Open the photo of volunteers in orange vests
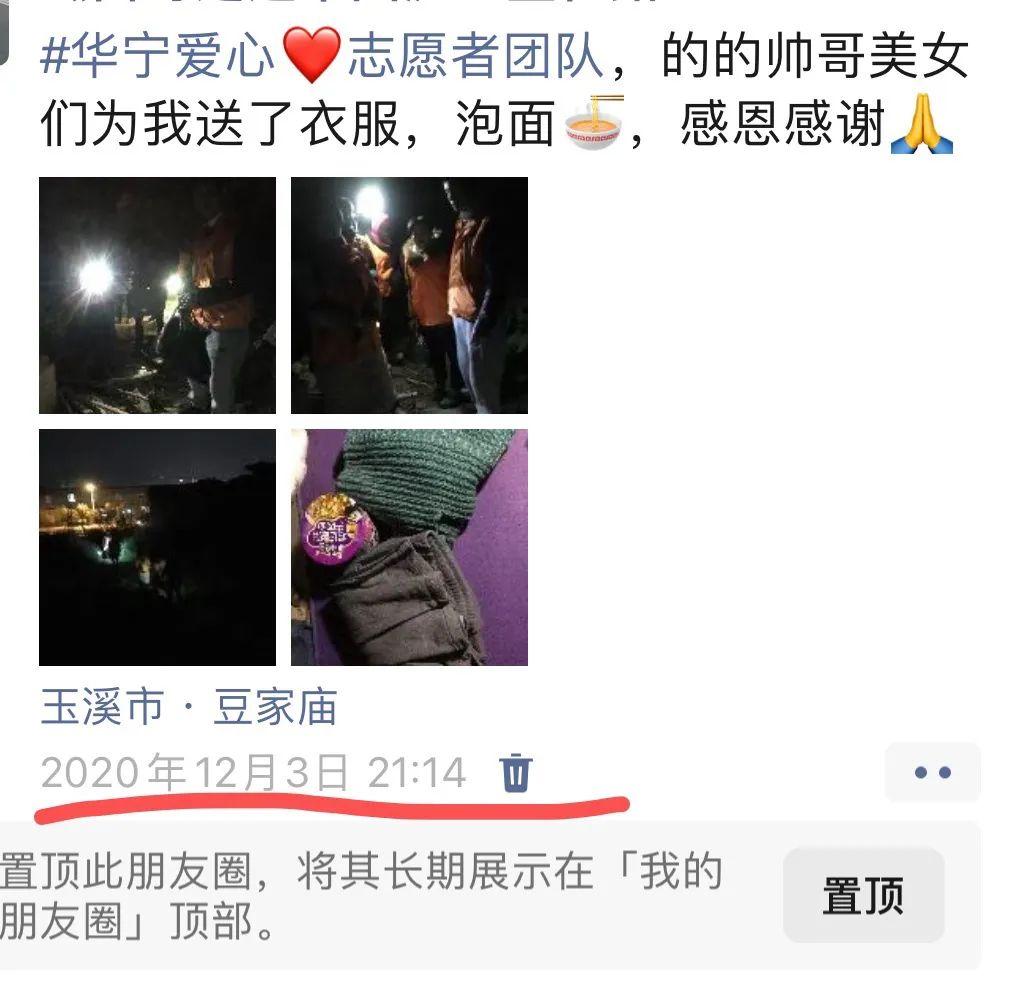This screenshot has width=1023, height=983. [x=409, y=295]
